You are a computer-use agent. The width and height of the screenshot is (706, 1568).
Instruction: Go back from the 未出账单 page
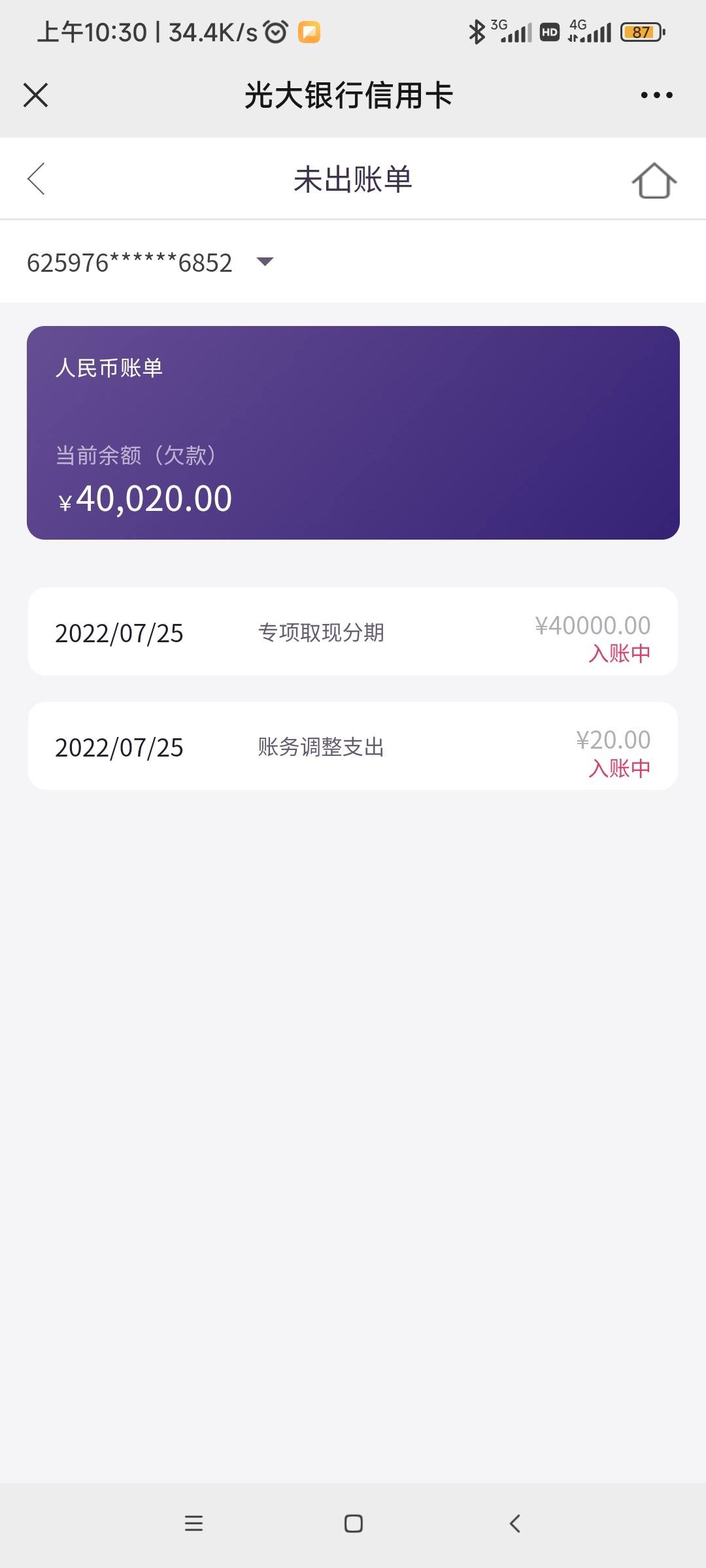[36, 179]
